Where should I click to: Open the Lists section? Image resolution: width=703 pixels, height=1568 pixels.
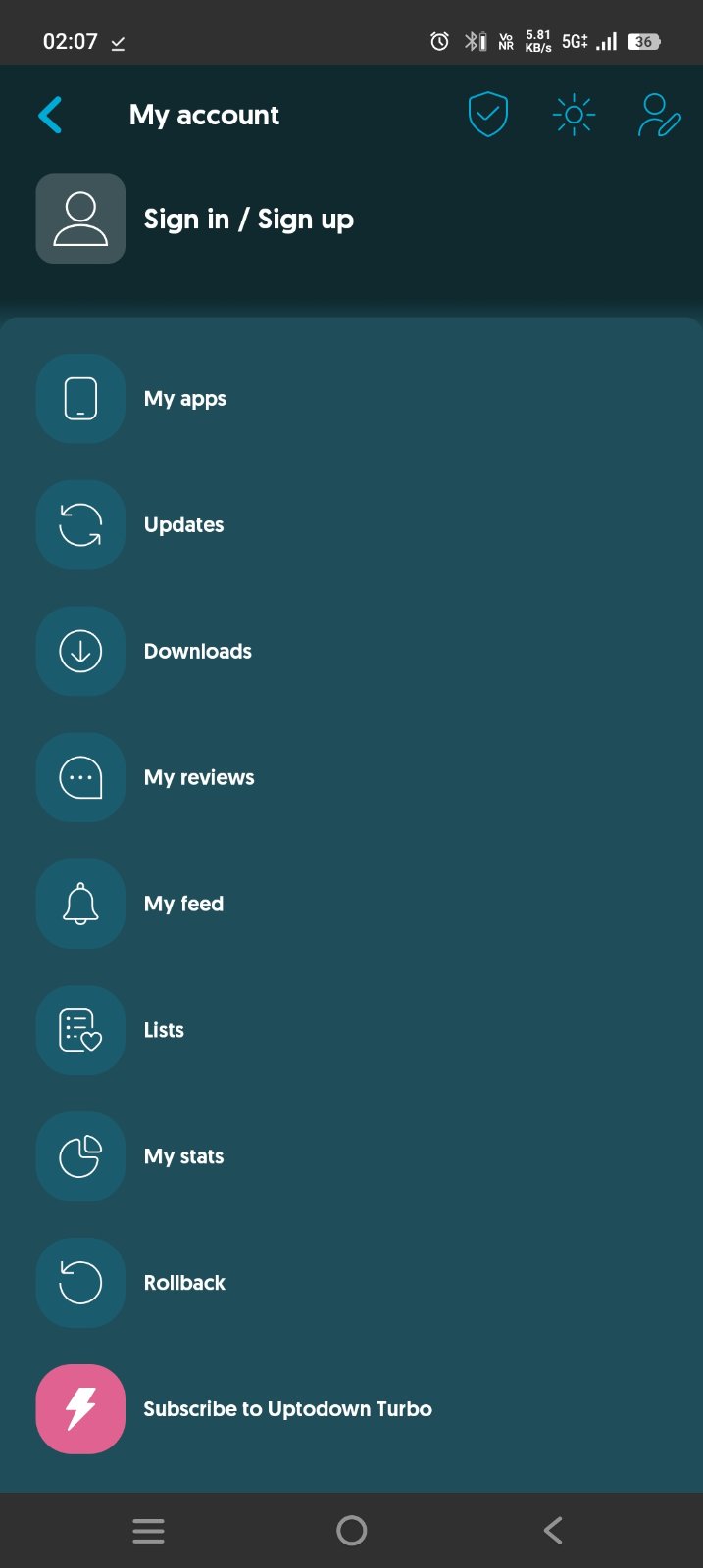click(x=164, y=1030)
